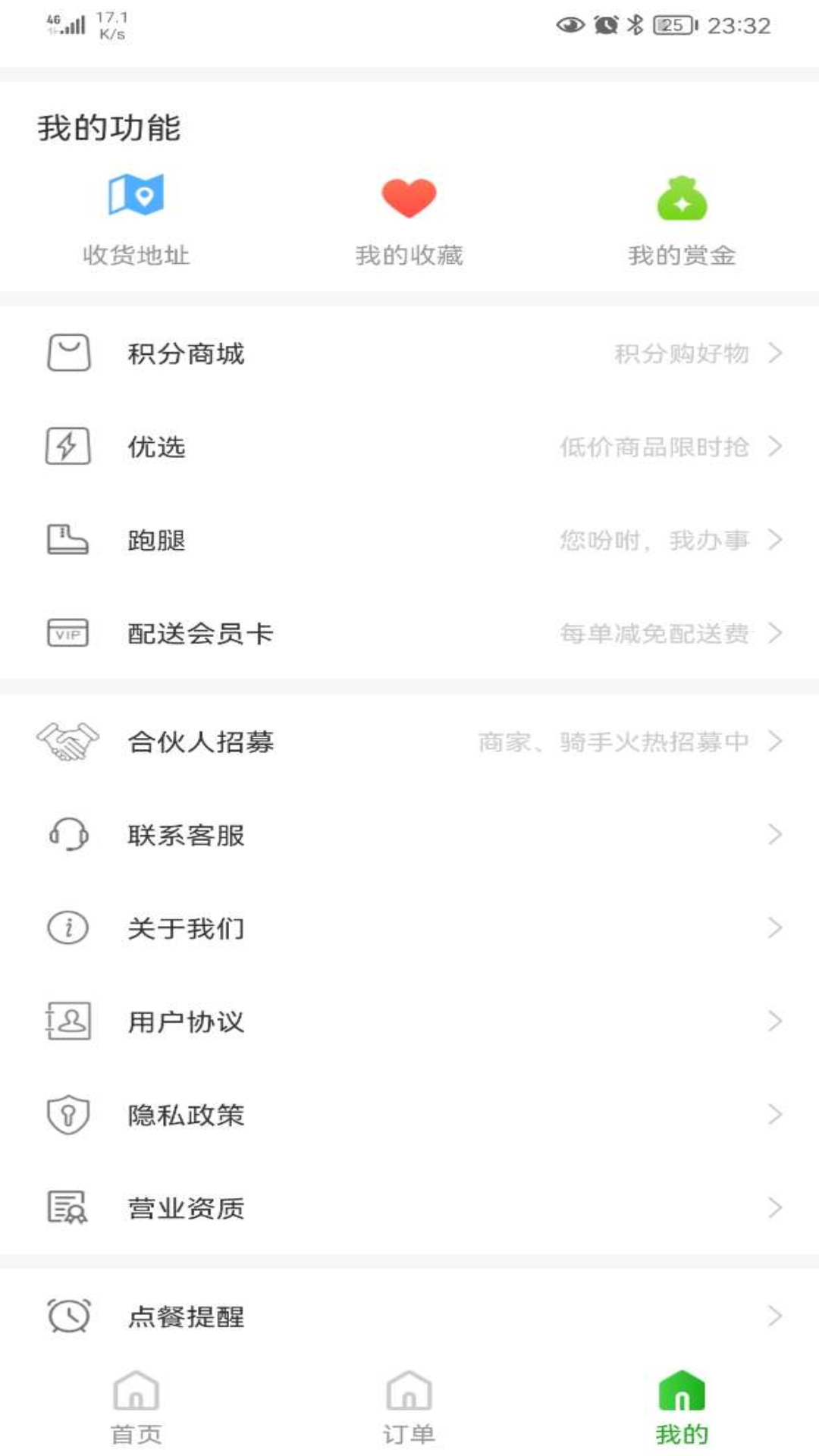Click the 积分商城 shopping bag icon

(69, 352)
